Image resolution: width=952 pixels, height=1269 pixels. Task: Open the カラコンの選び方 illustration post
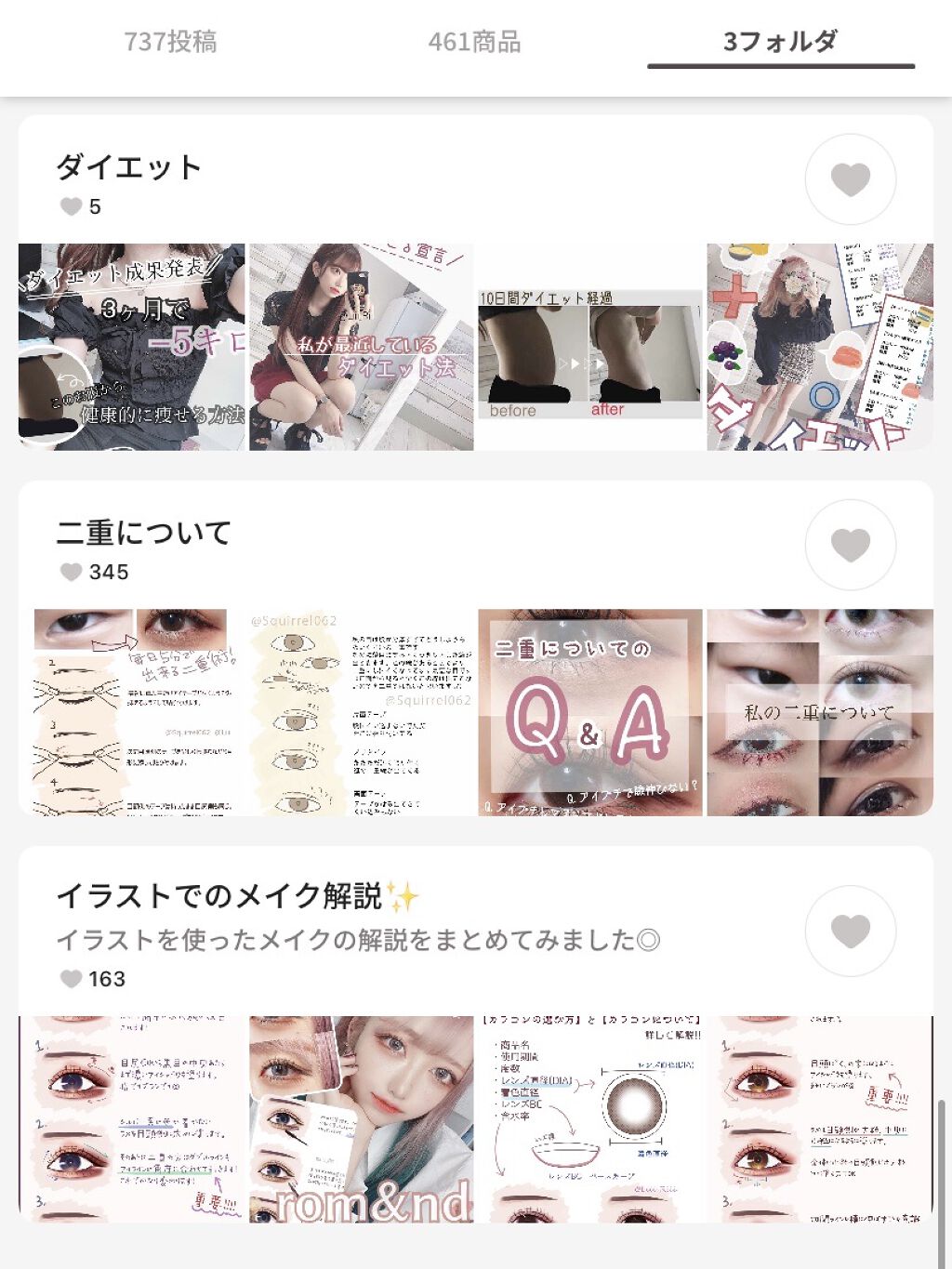click(x=589, y=1119)
